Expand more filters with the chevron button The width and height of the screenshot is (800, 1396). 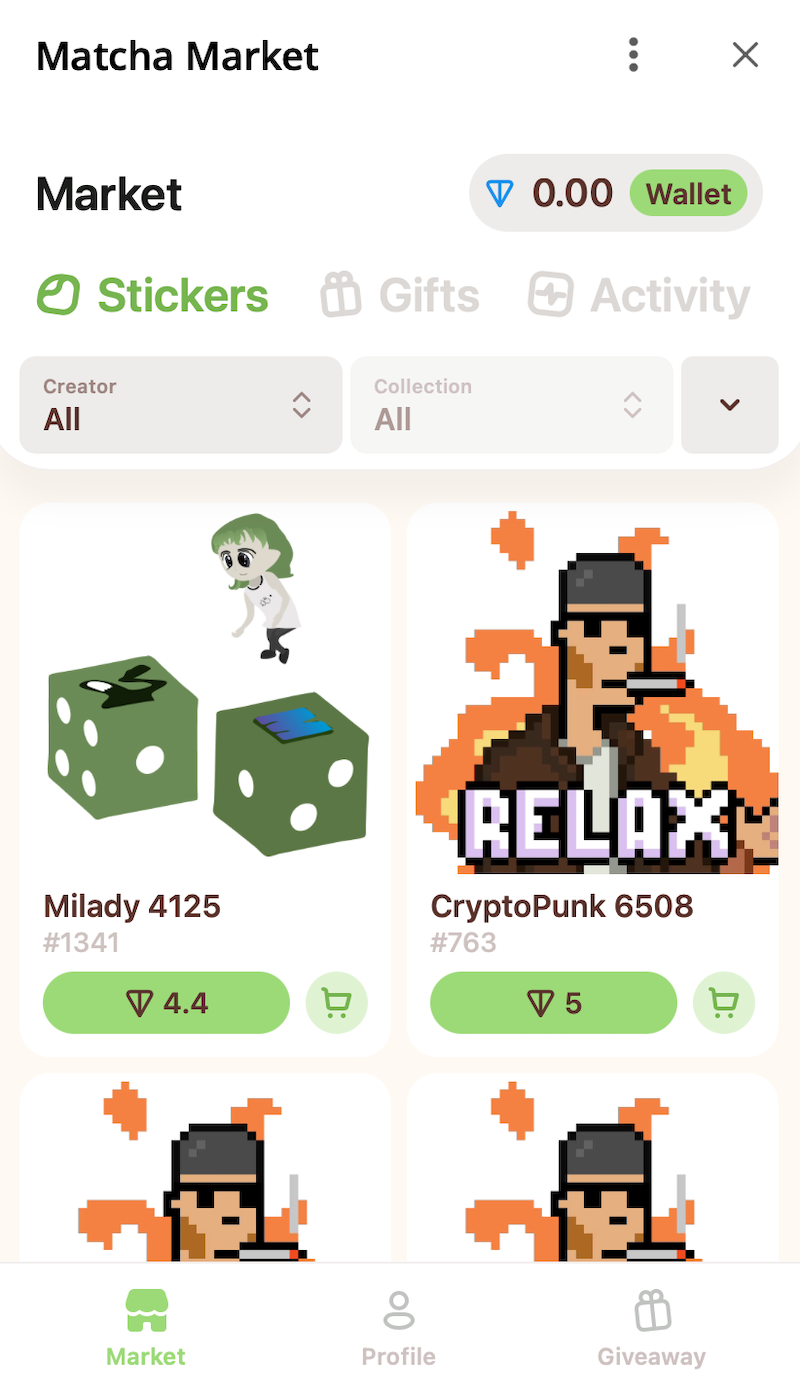729,405
